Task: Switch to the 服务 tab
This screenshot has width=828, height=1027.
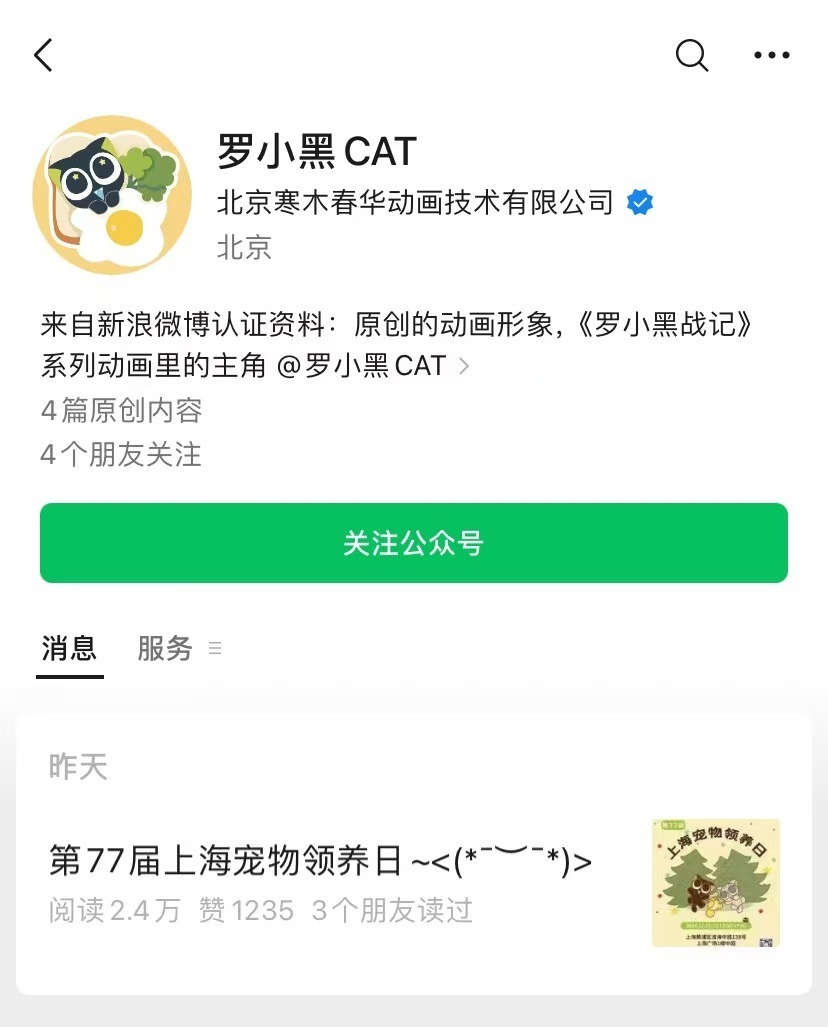Action: tap(164, 648)
